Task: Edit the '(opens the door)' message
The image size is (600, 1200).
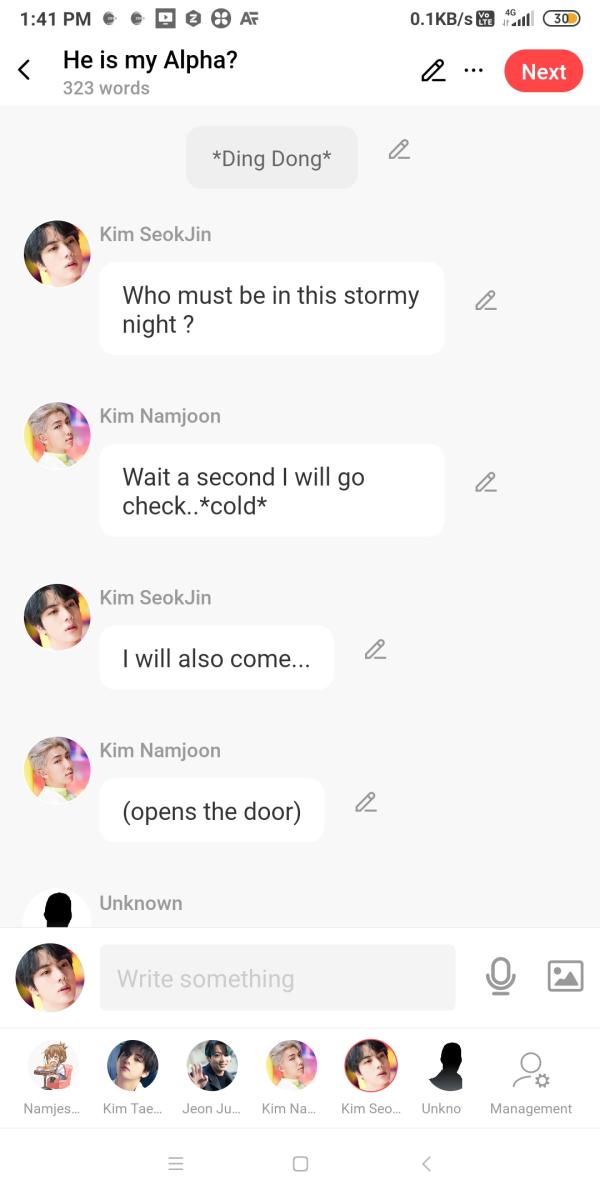Action: pyautogui.click(x=366, y=802)
